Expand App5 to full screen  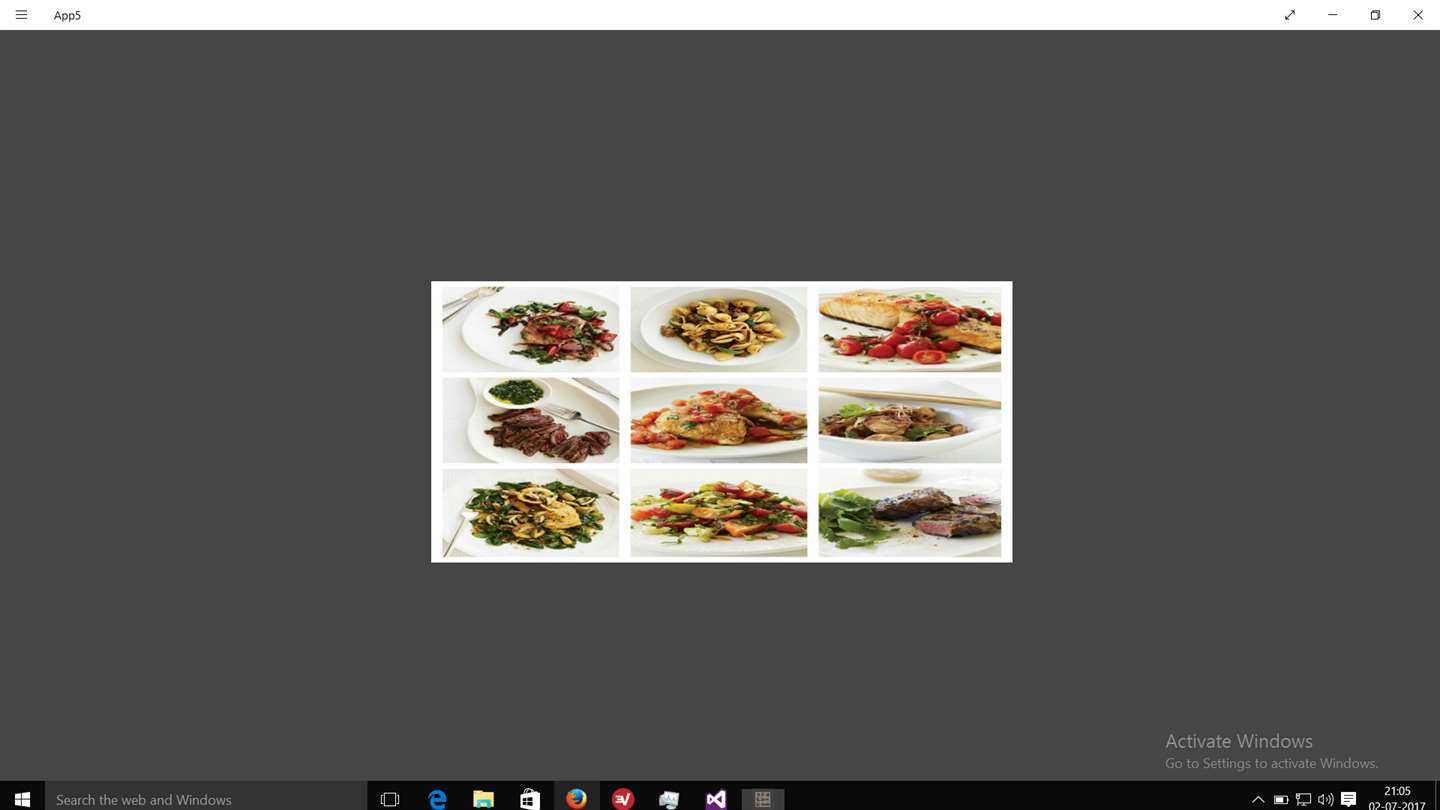[1290, 15]
